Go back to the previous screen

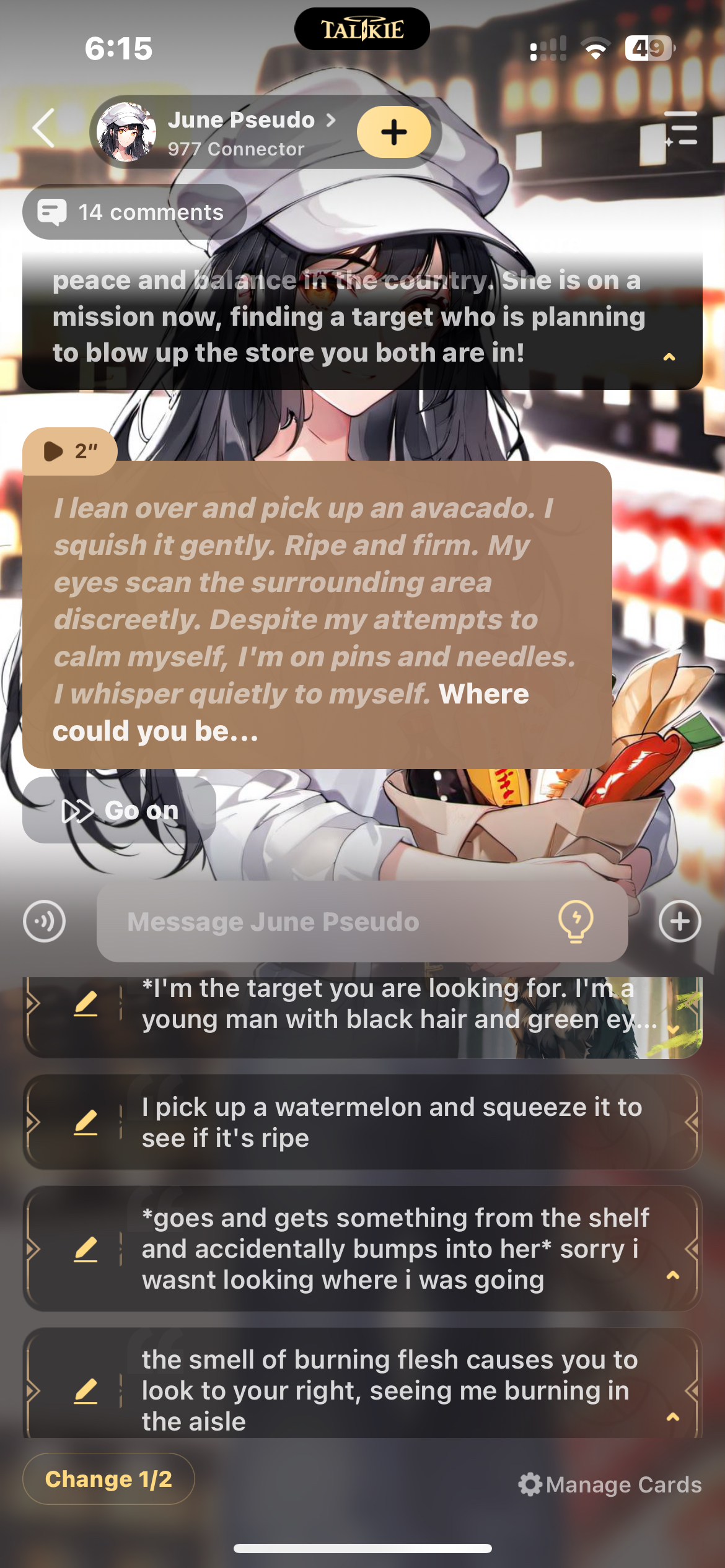(45, 128)
